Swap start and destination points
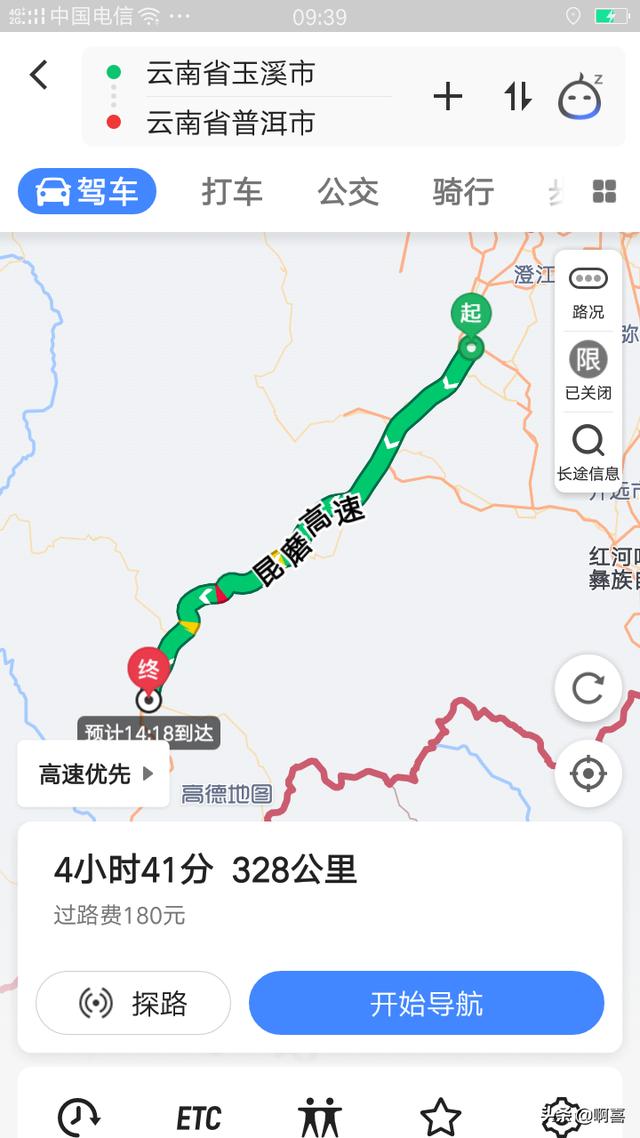The height and width of the screenshot is (1138, 640). 517,97
